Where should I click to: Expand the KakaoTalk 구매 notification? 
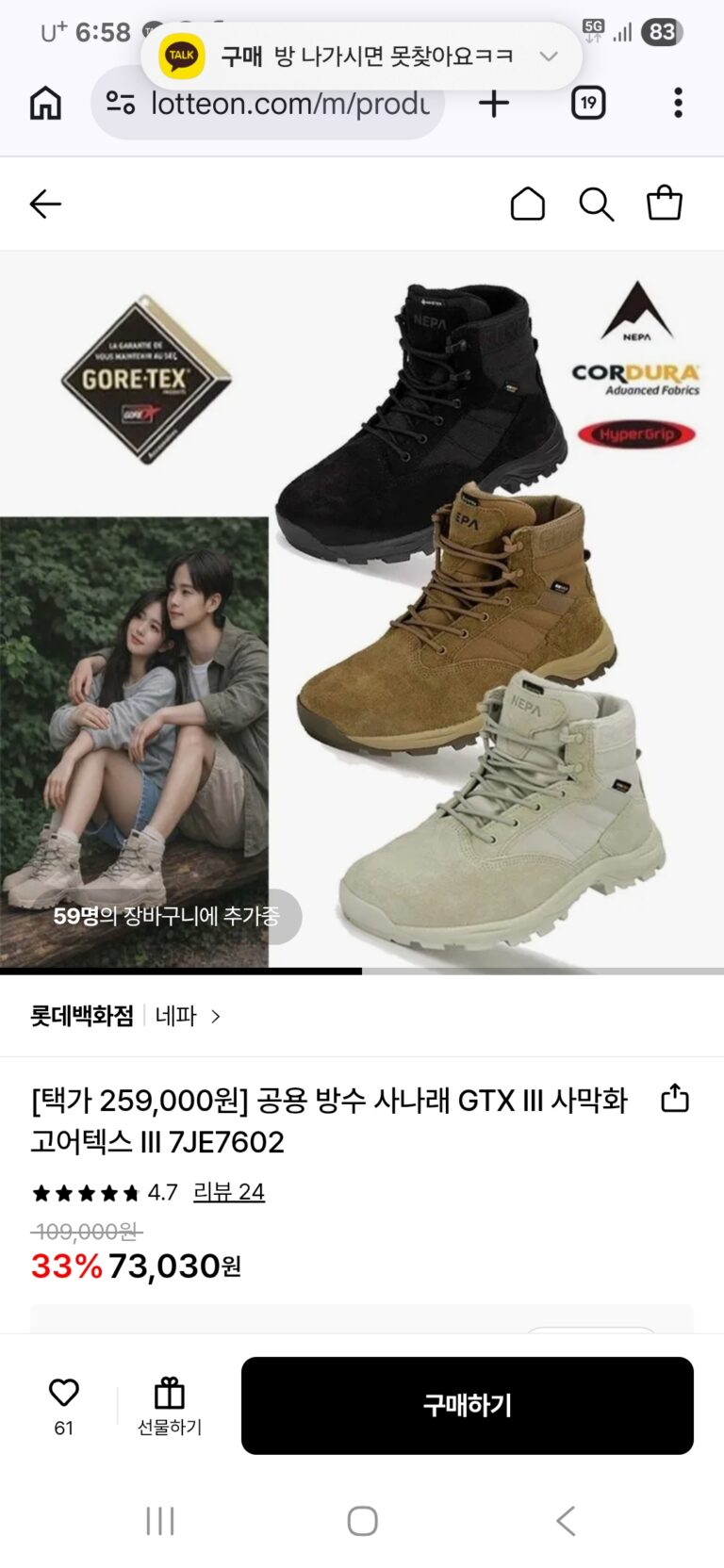[x=549, y=57]
